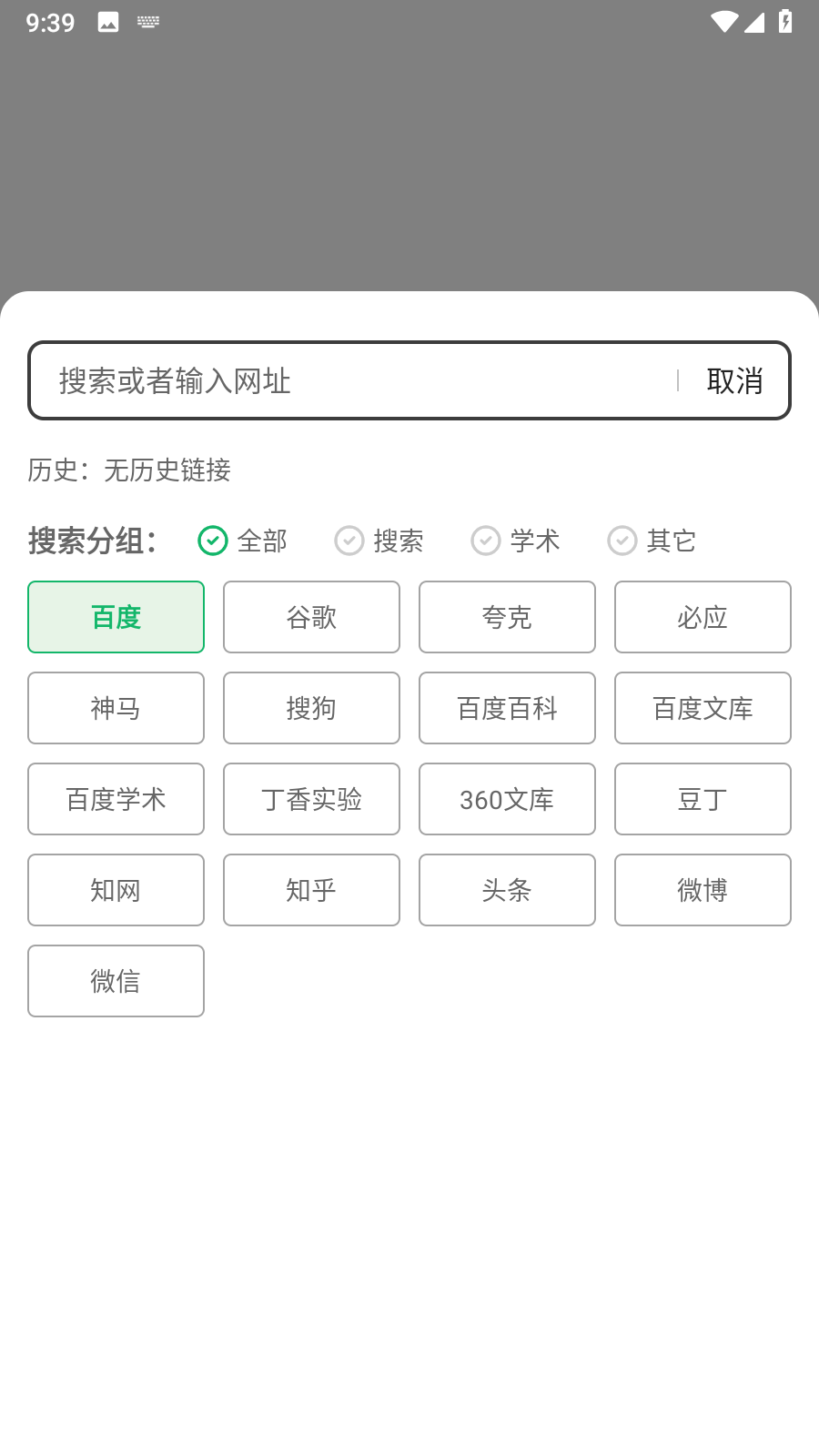Select 微信 search engine
Screen dimensions: 819x1456
click(x=116, y=981)
